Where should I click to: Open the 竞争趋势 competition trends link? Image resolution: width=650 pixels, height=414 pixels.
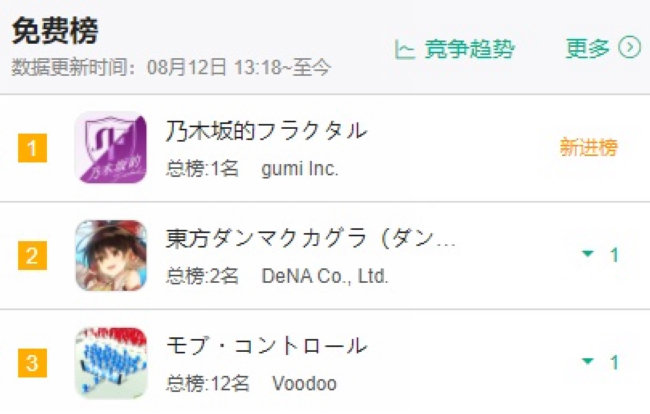click(x=456, y=49)
